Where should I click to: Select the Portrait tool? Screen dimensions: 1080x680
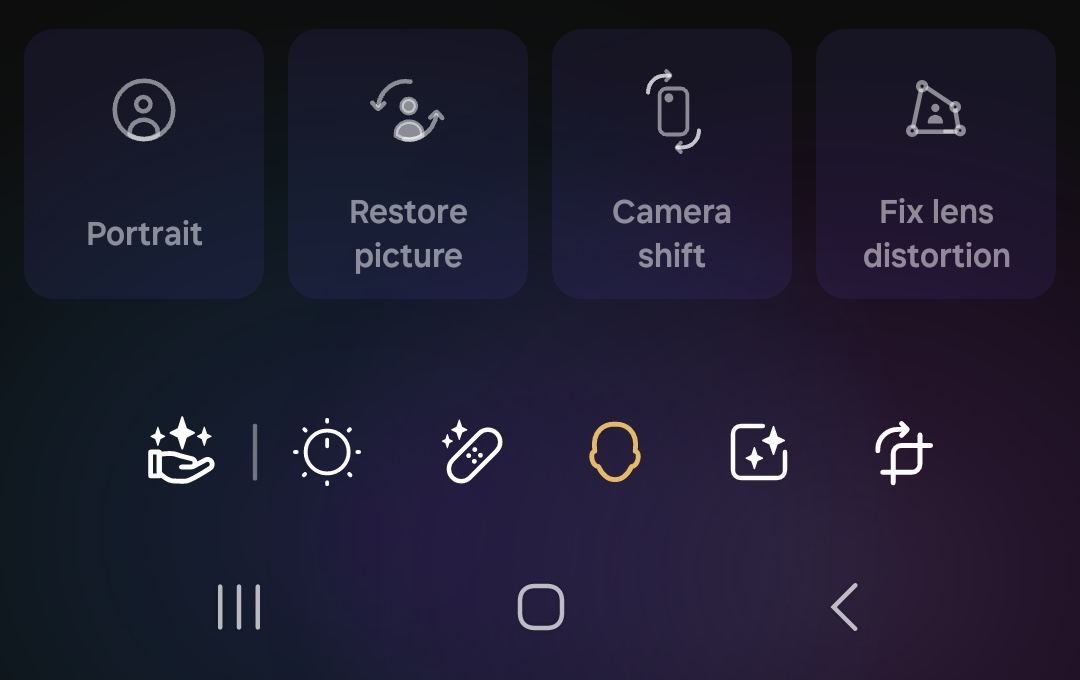click(144, 164)
